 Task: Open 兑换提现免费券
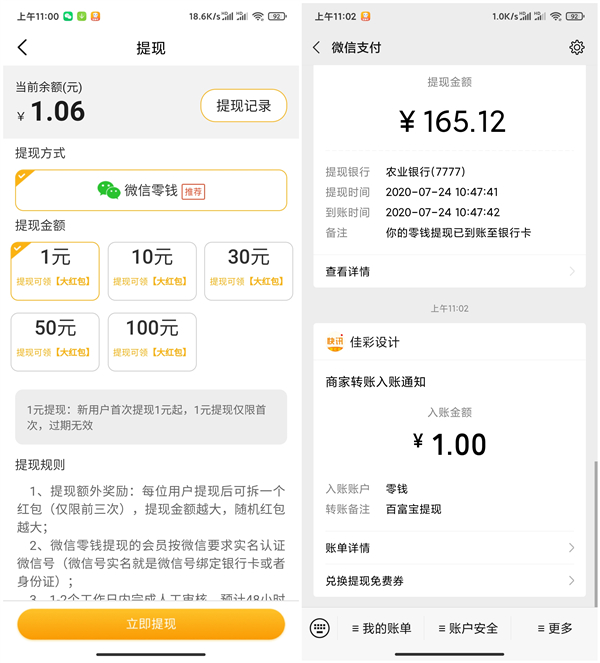pyautogui.click(x=449, y=581)
